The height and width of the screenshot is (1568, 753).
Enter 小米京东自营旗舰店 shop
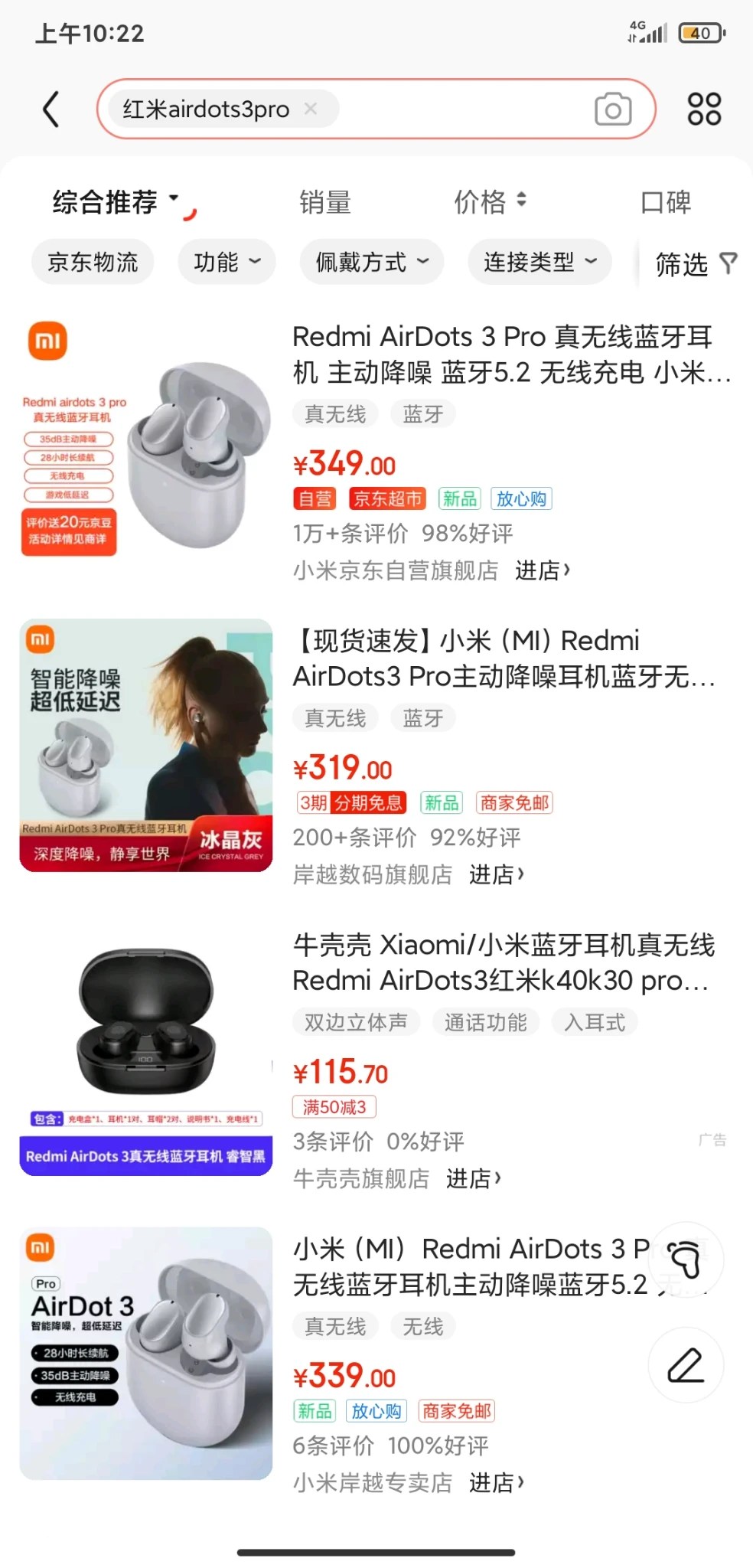click(x=542, y=570)
